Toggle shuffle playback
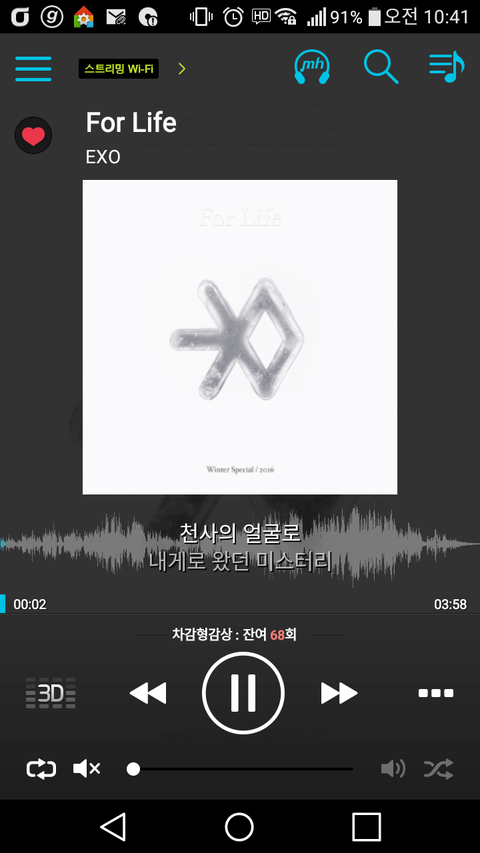 [439, 769]
